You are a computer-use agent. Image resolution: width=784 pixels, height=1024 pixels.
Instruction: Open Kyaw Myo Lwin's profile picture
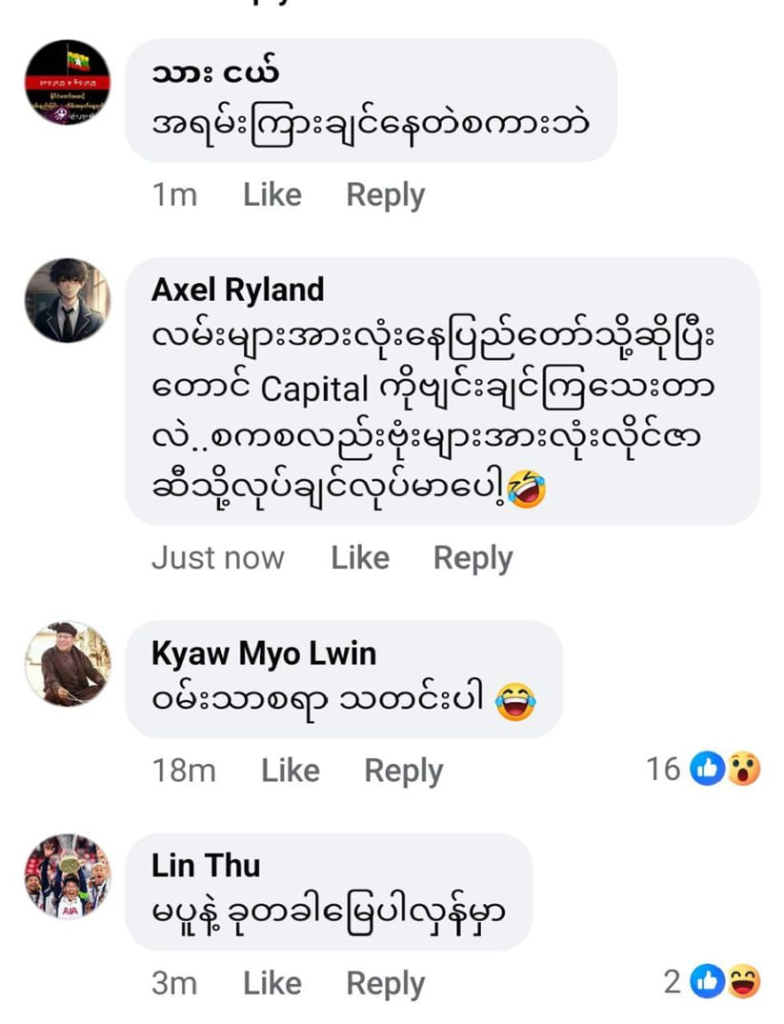67,664
